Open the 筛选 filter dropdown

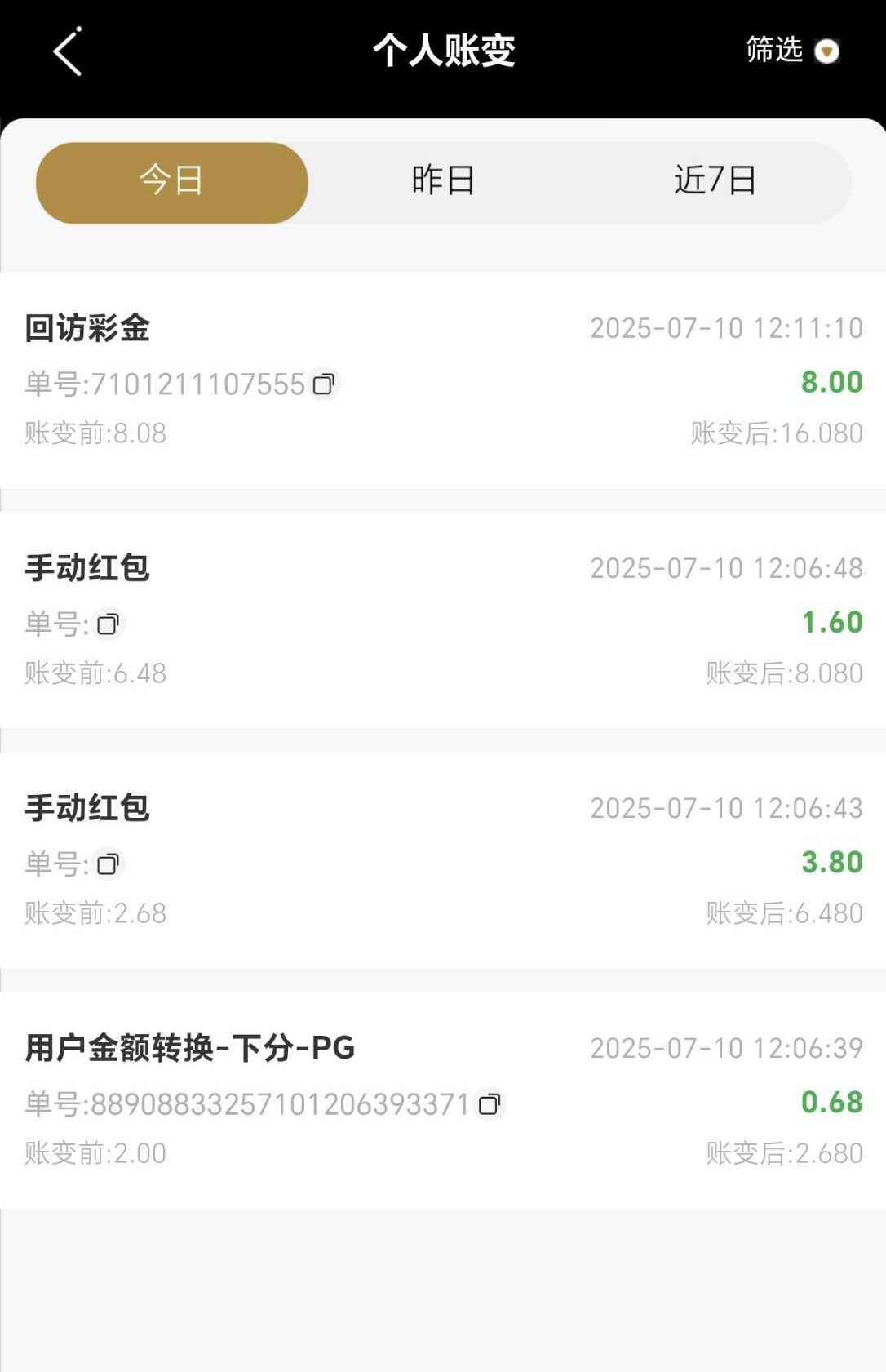click(x=792, y=51)
